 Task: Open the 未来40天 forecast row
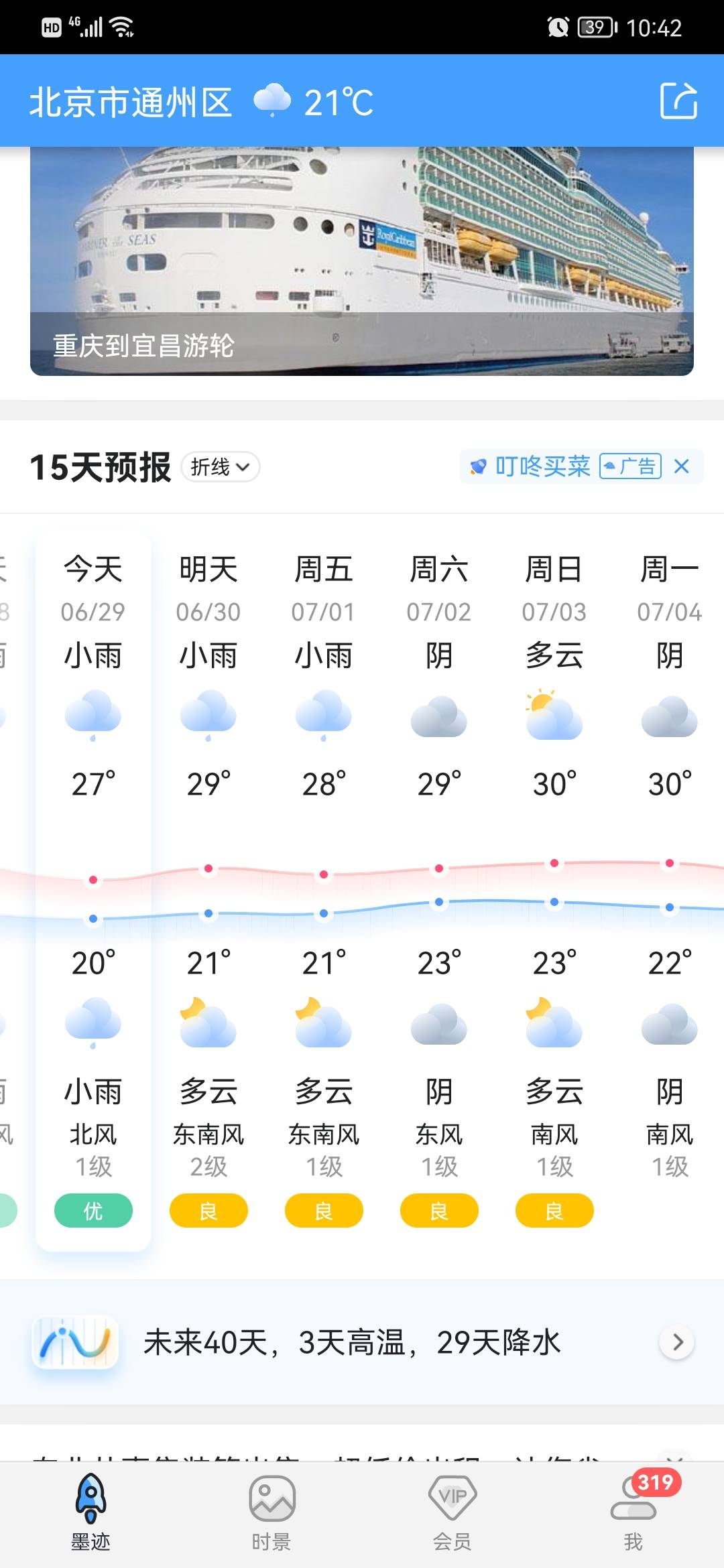tap(362, 1342)
